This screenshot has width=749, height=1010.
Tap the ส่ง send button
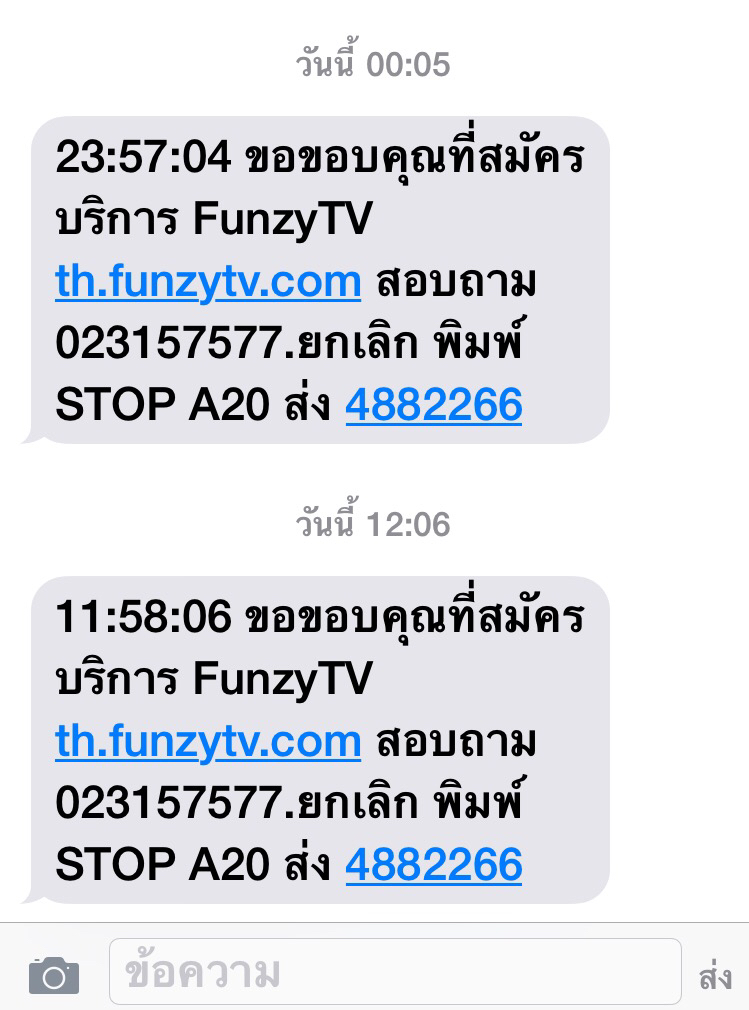716,976
